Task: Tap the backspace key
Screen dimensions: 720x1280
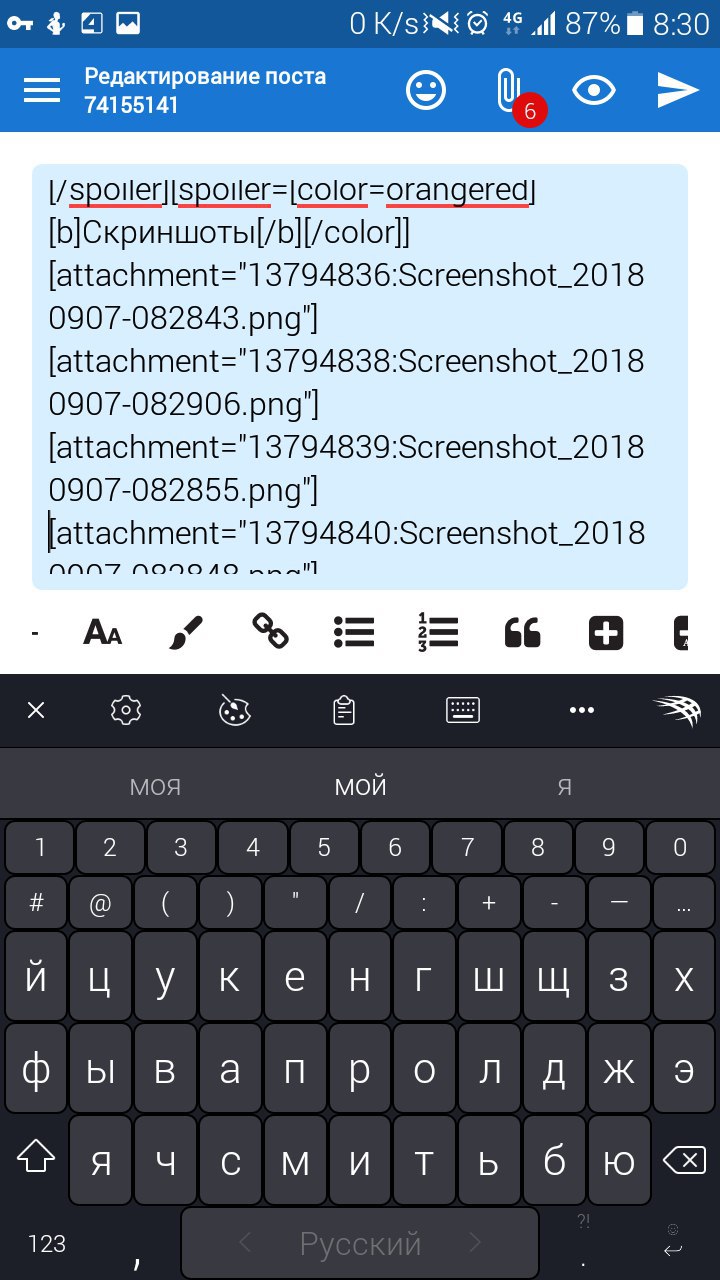Action: [683, 1161]
